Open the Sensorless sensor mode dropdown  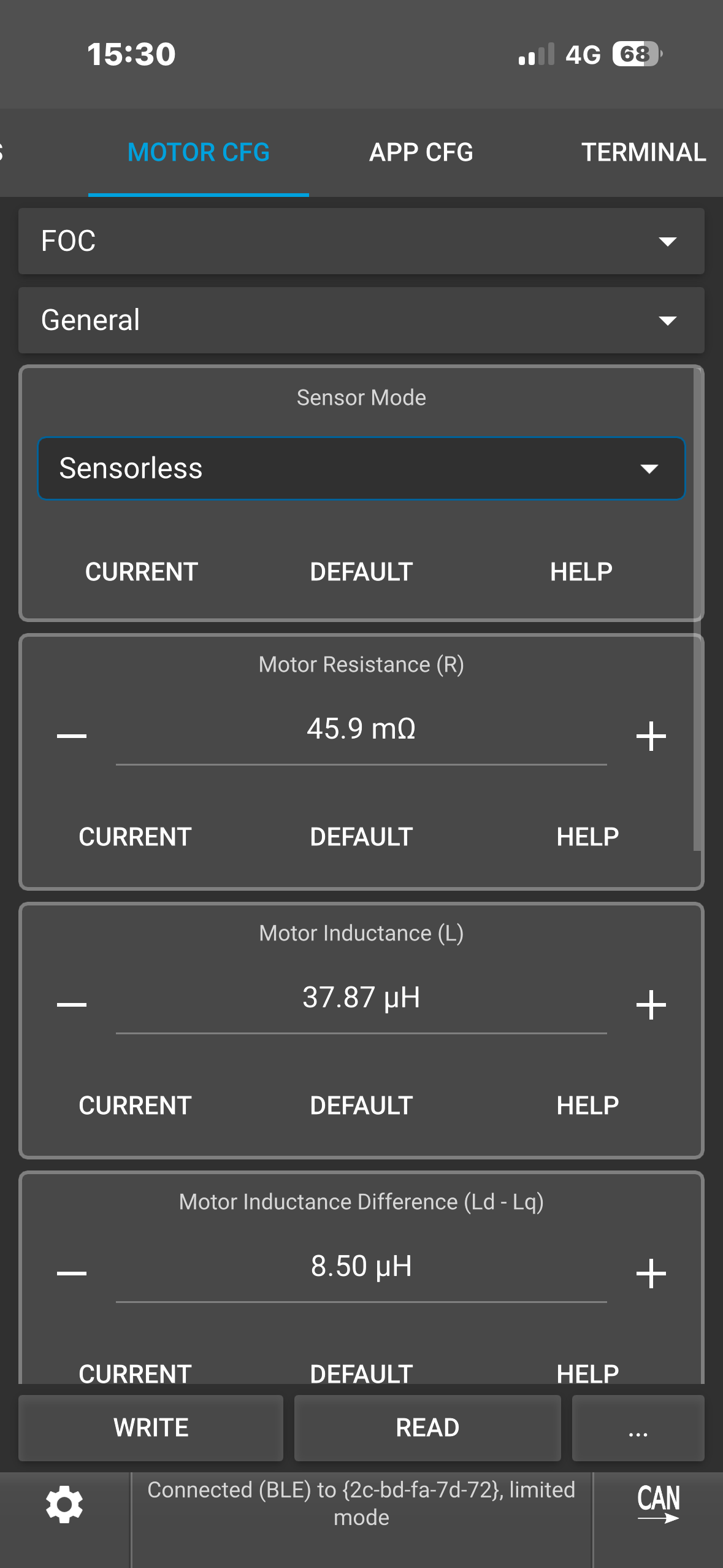point(361,469)
